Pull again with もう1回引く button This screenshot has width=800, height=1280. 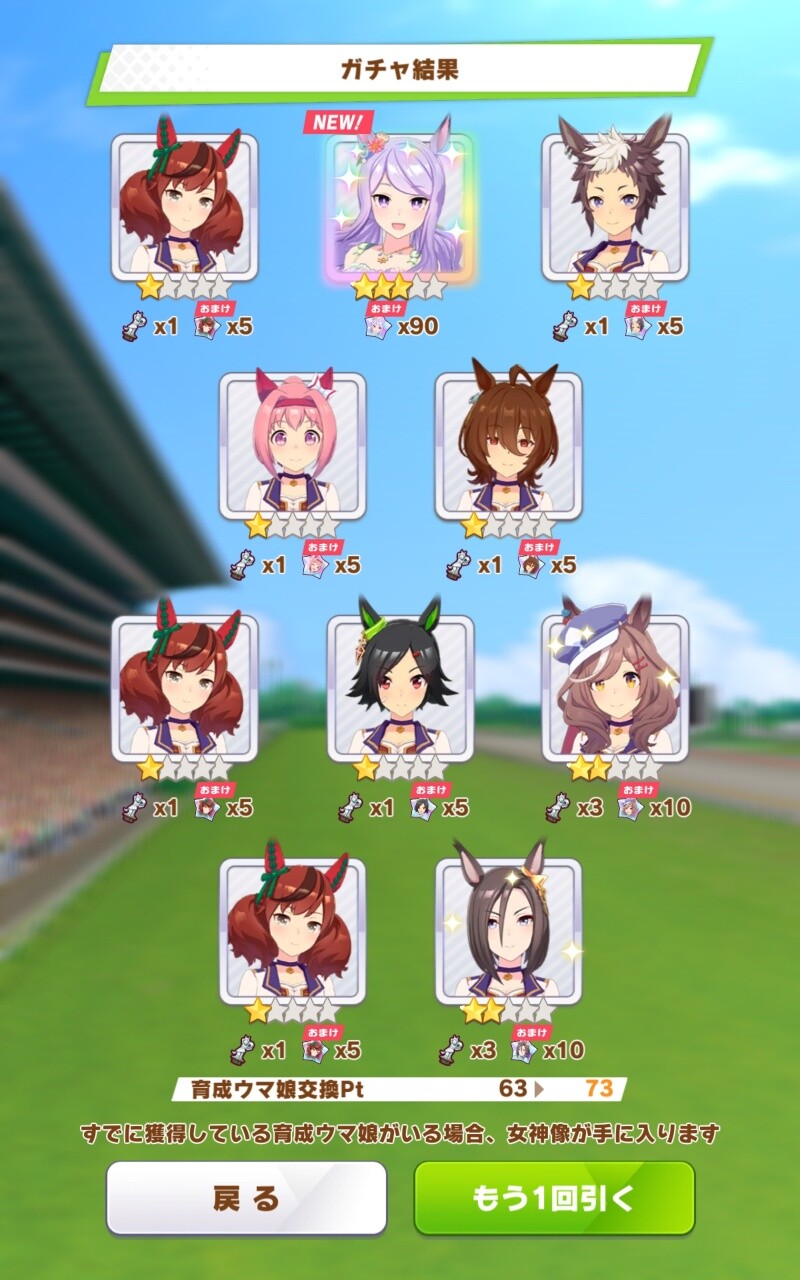point(554,1198)
